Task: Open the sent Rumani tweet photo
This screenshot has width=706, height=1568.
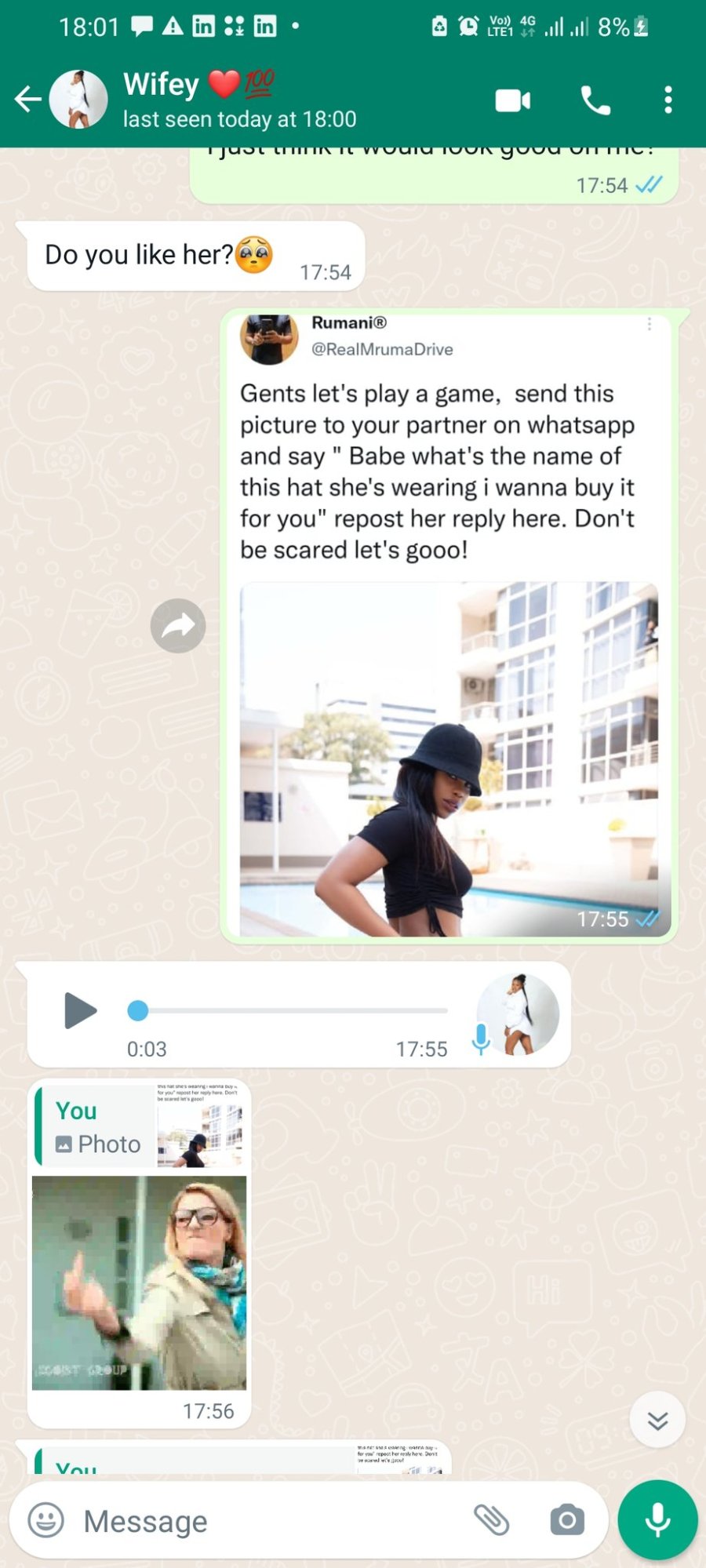Action: coord(448,758)
